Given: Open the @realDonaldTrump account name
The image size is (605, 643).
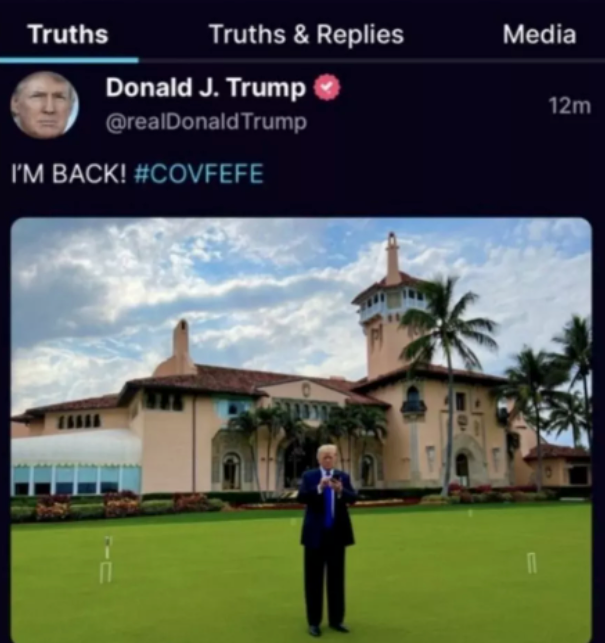Looking at the screenshot, I should click(206, 122).
